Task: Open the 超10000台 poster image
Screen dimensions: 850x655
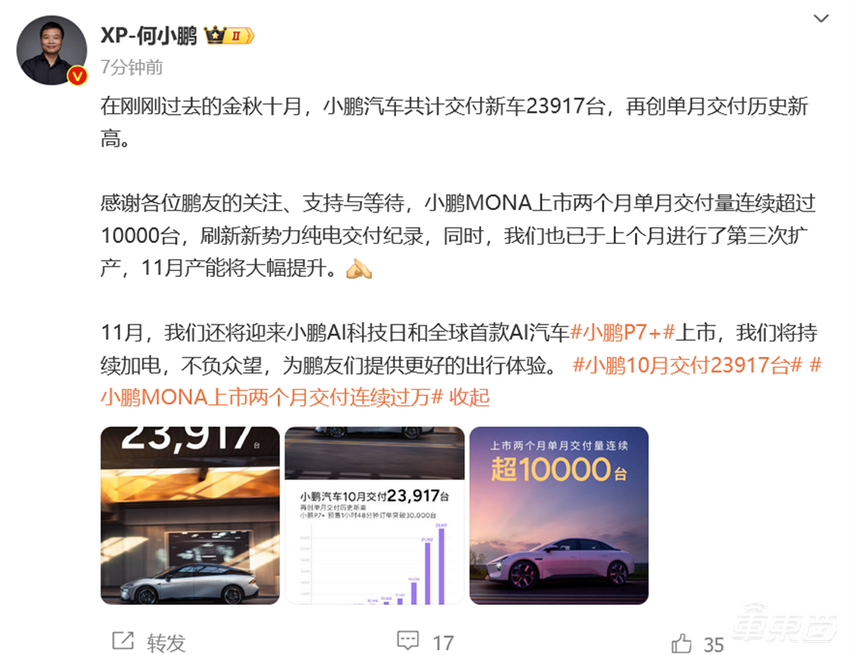Action: tap(559, 515)
